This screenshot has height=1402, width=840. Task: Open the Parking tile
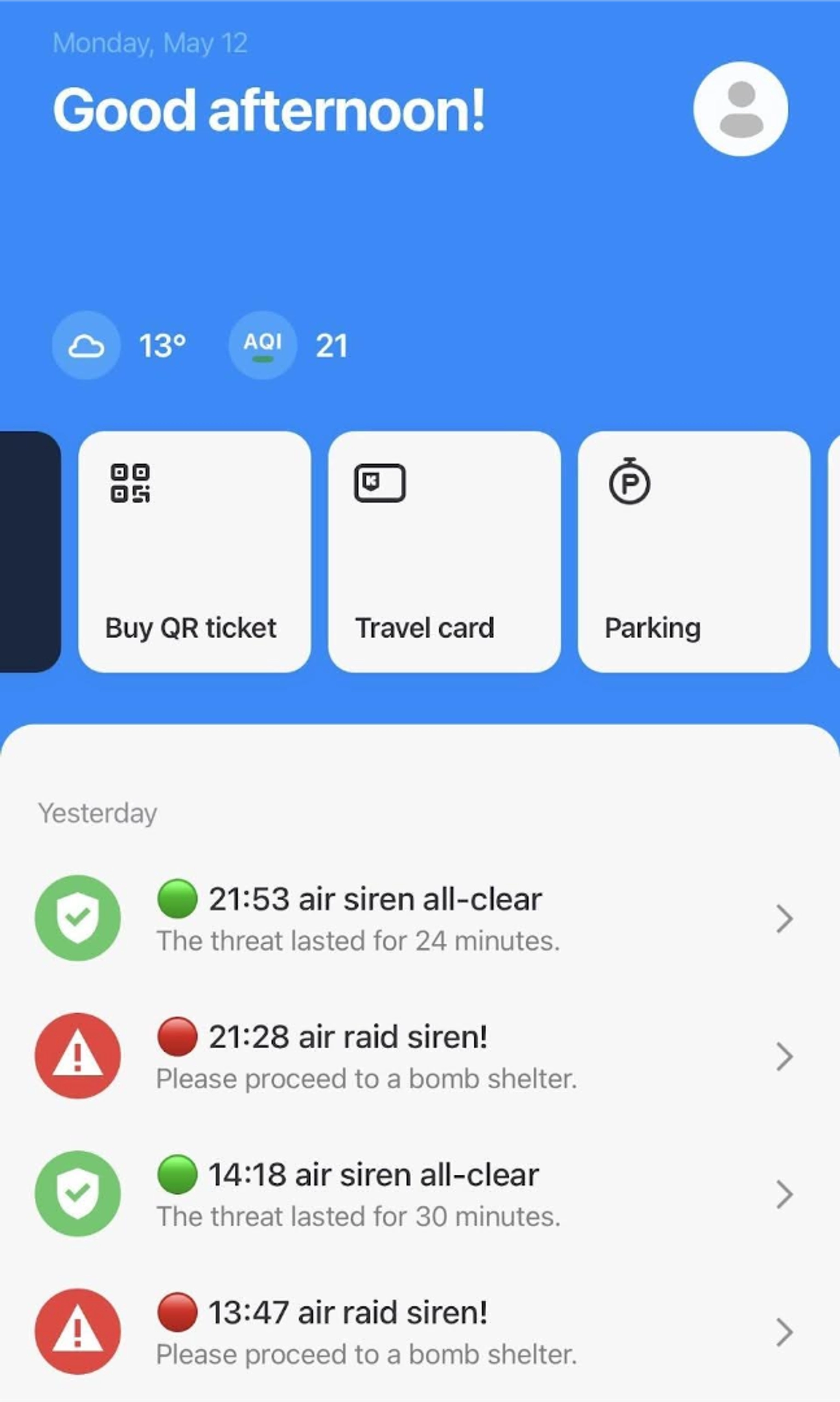click(694, 552)
